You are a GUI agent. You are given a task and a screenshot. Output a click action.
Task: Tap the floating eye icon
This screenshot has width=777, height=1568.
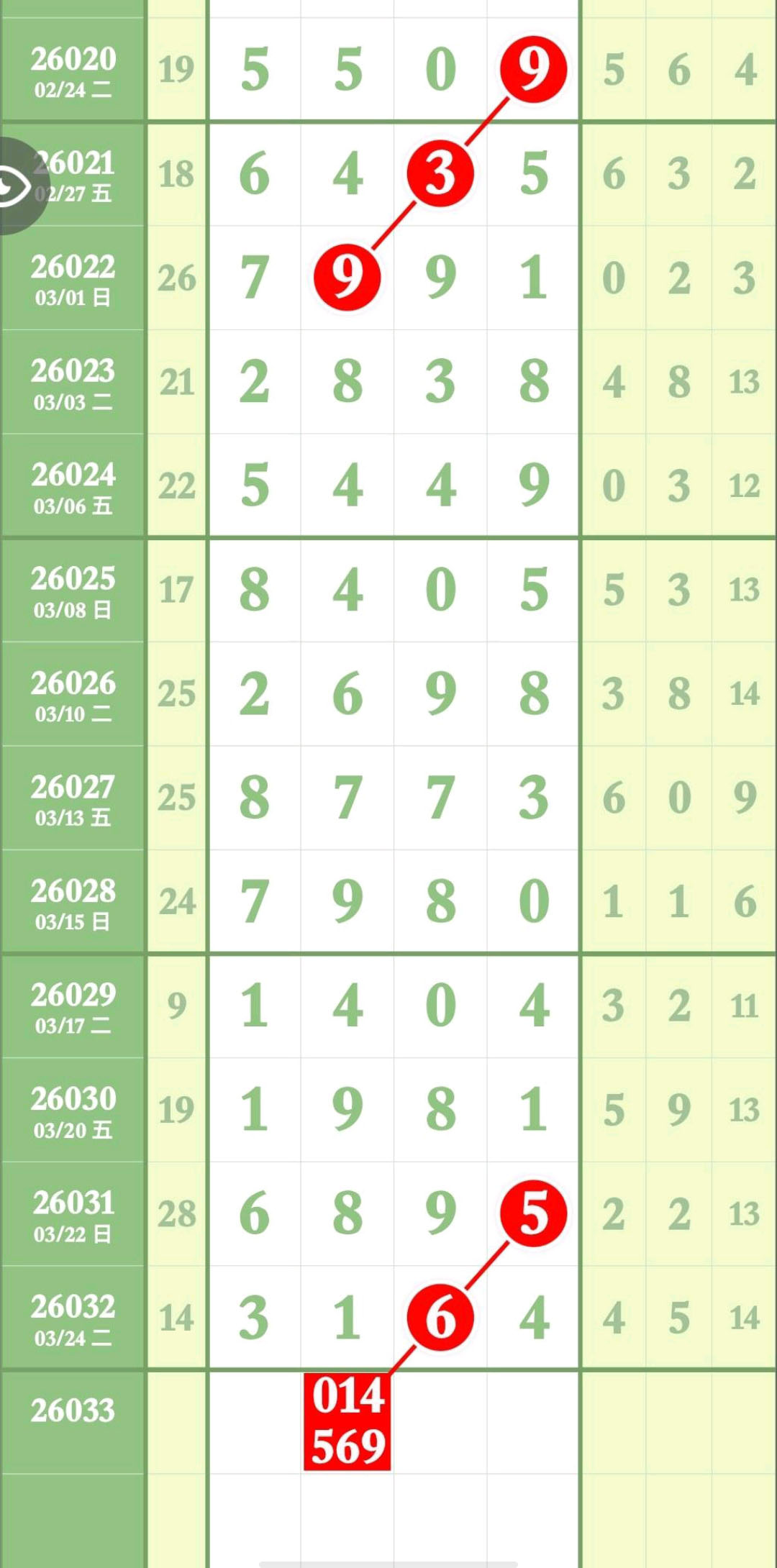click(x=14, y=186)
